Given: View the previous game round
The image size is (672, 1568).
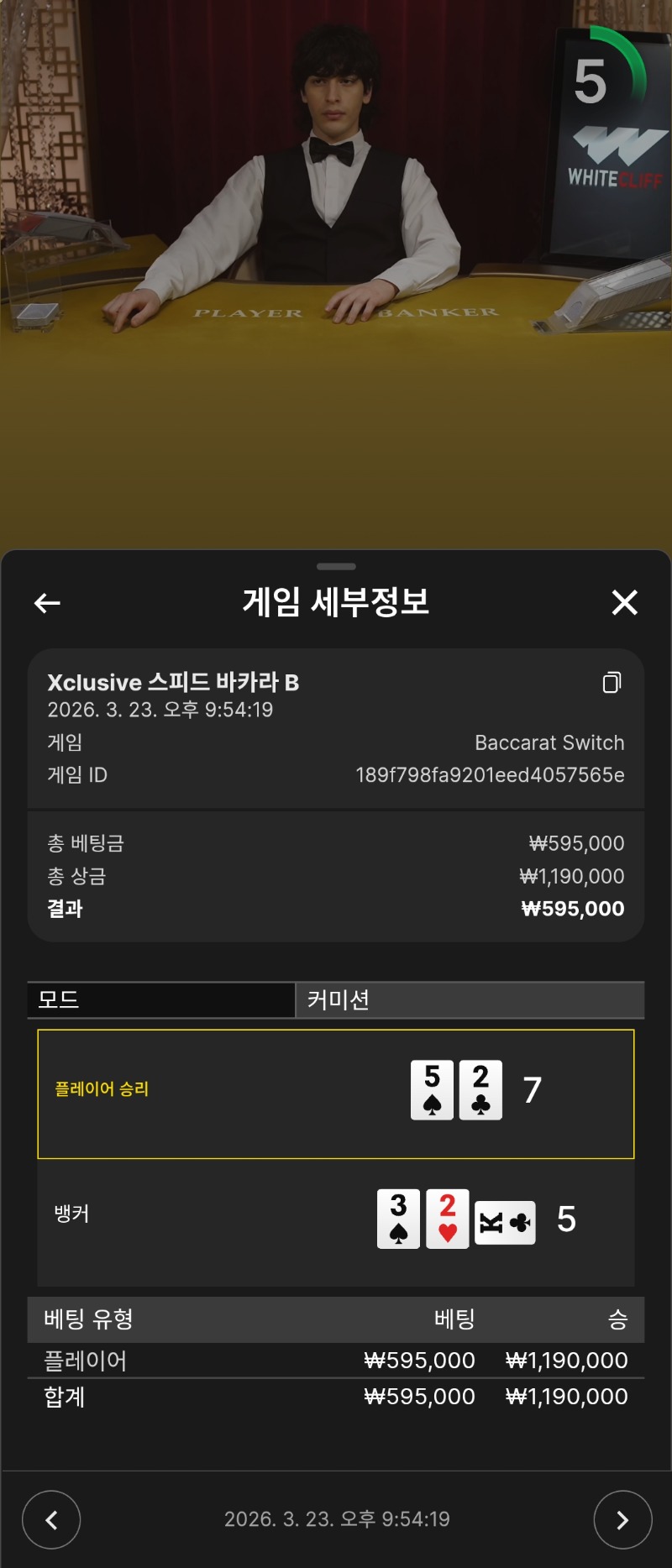Looking at the screenshot, I should (x=51, y=1519).
